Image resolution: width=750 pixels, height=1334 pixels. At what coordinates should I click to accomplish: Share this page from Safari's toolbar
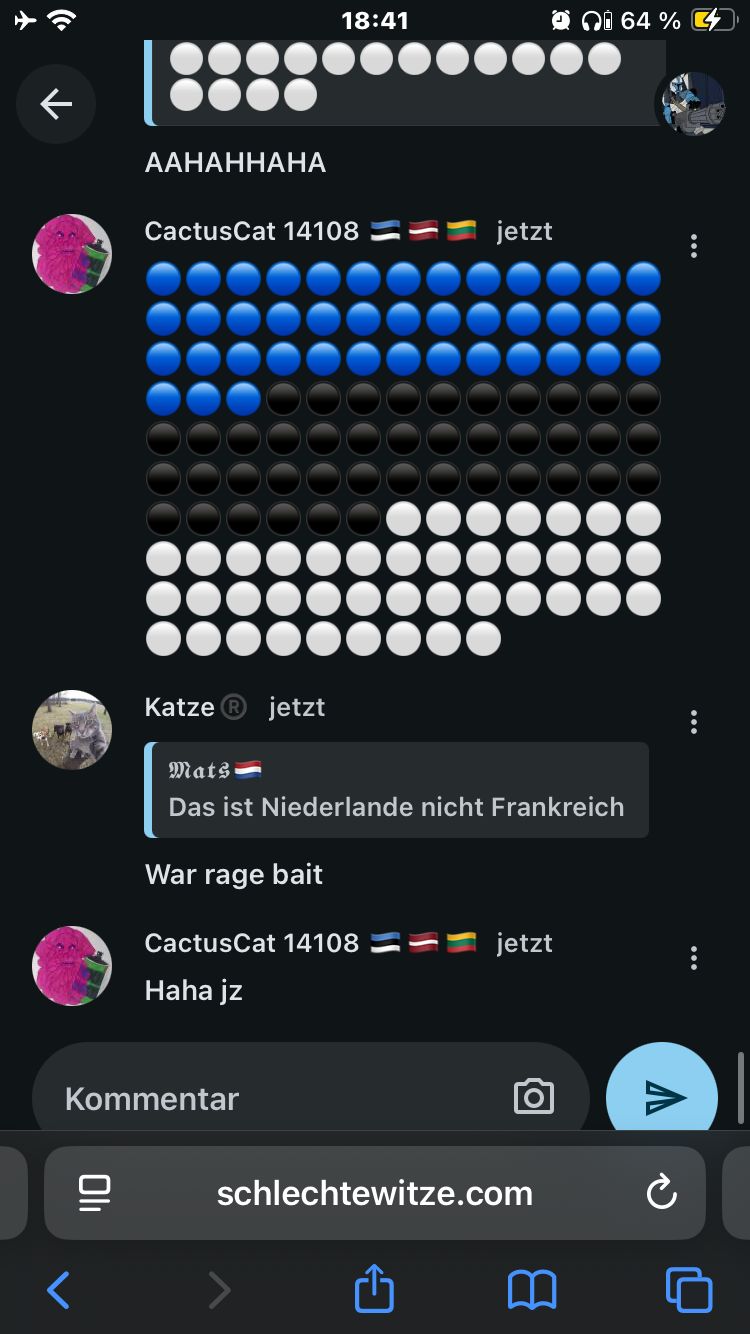[x=375, y=1288]
